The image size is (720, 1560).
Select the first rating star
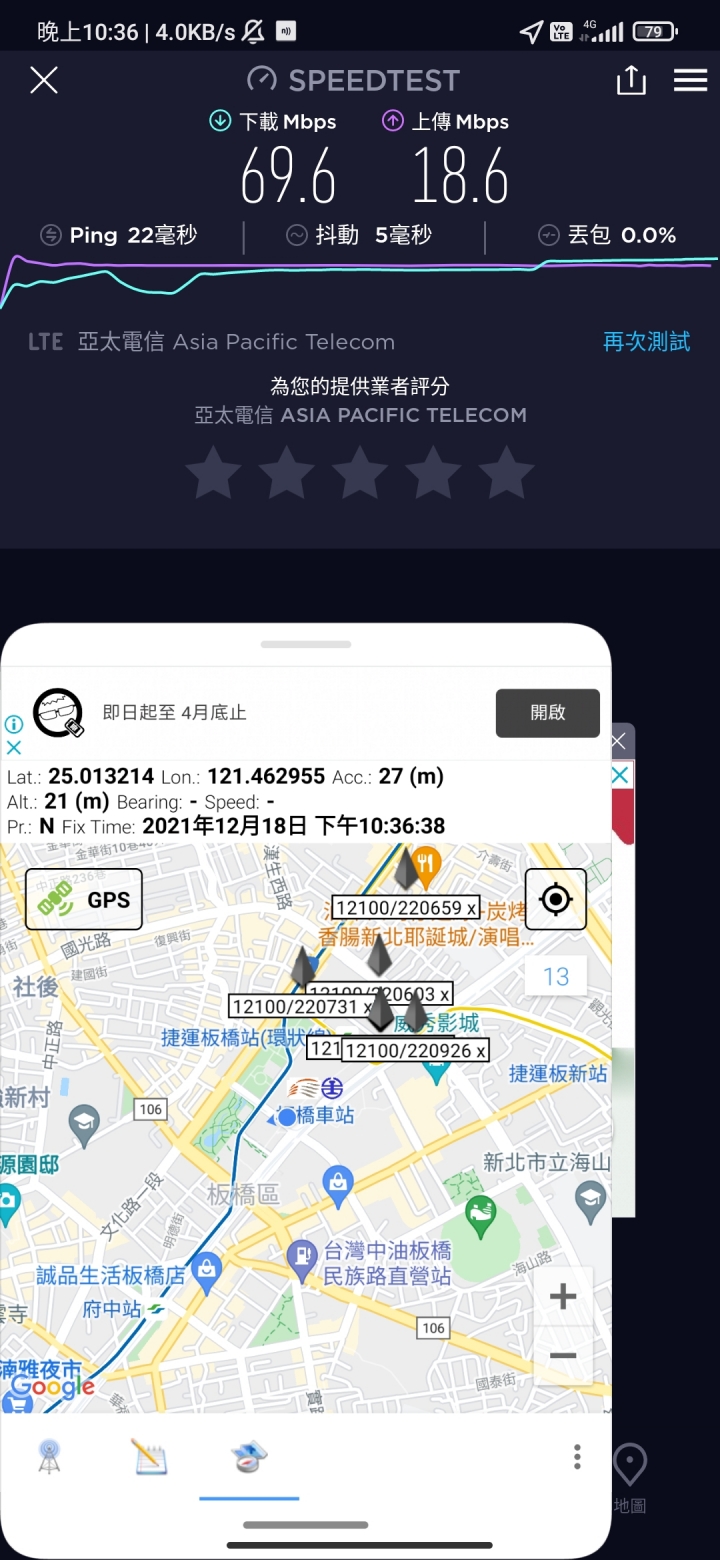(213, 472)
